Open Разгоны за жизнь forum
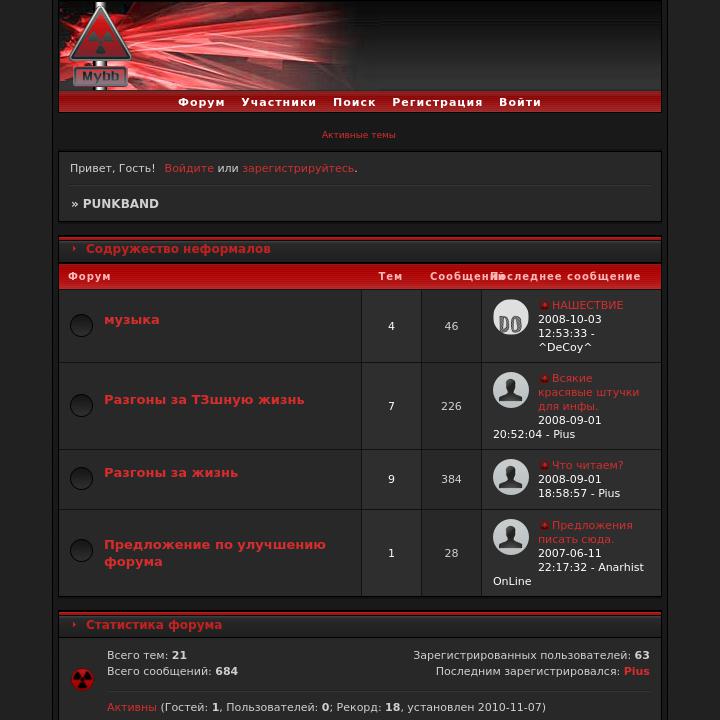Image resolution: width=720 pixels, height=720 pixels. click(171, 473)
